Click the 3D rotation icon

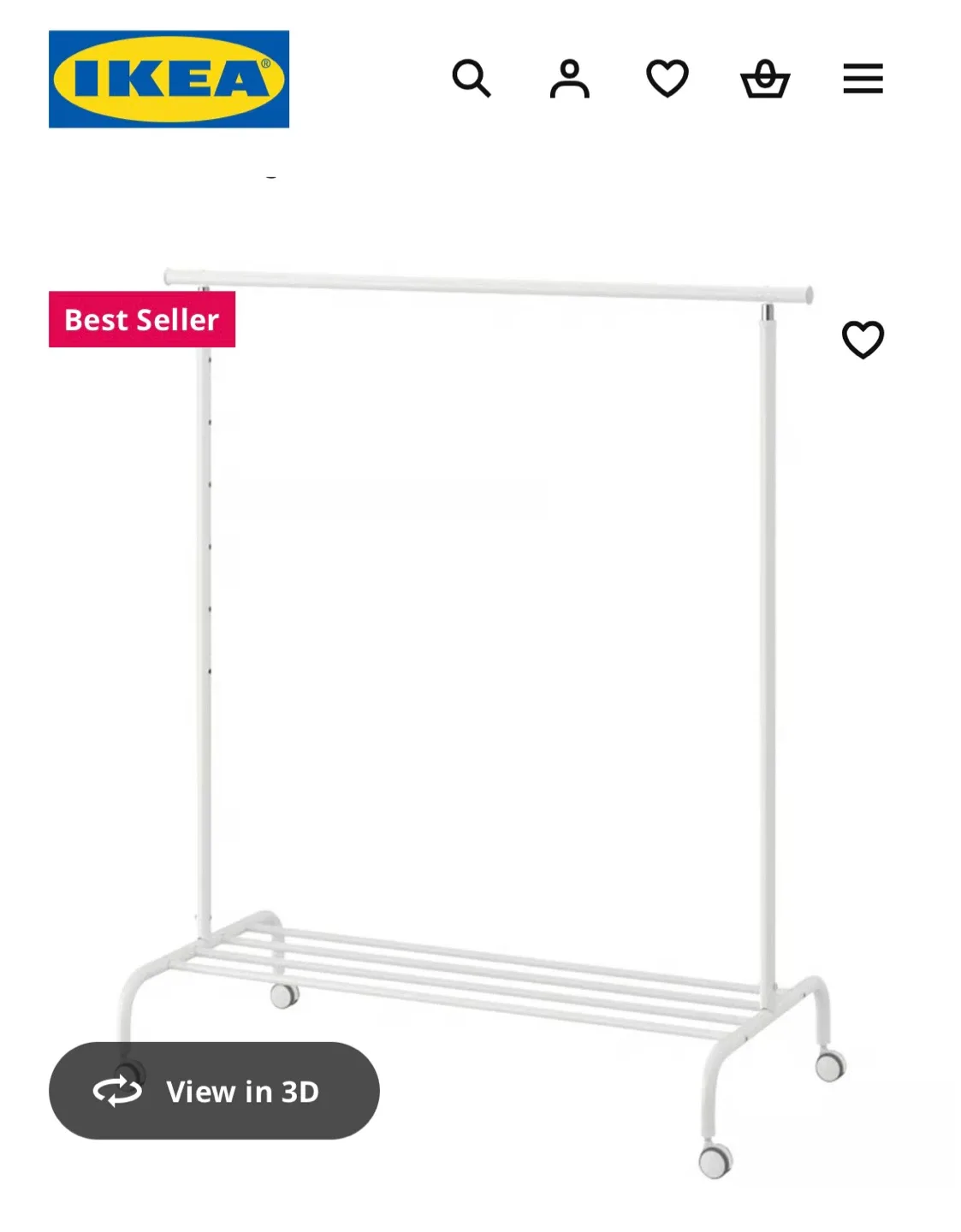(116, 1090)
